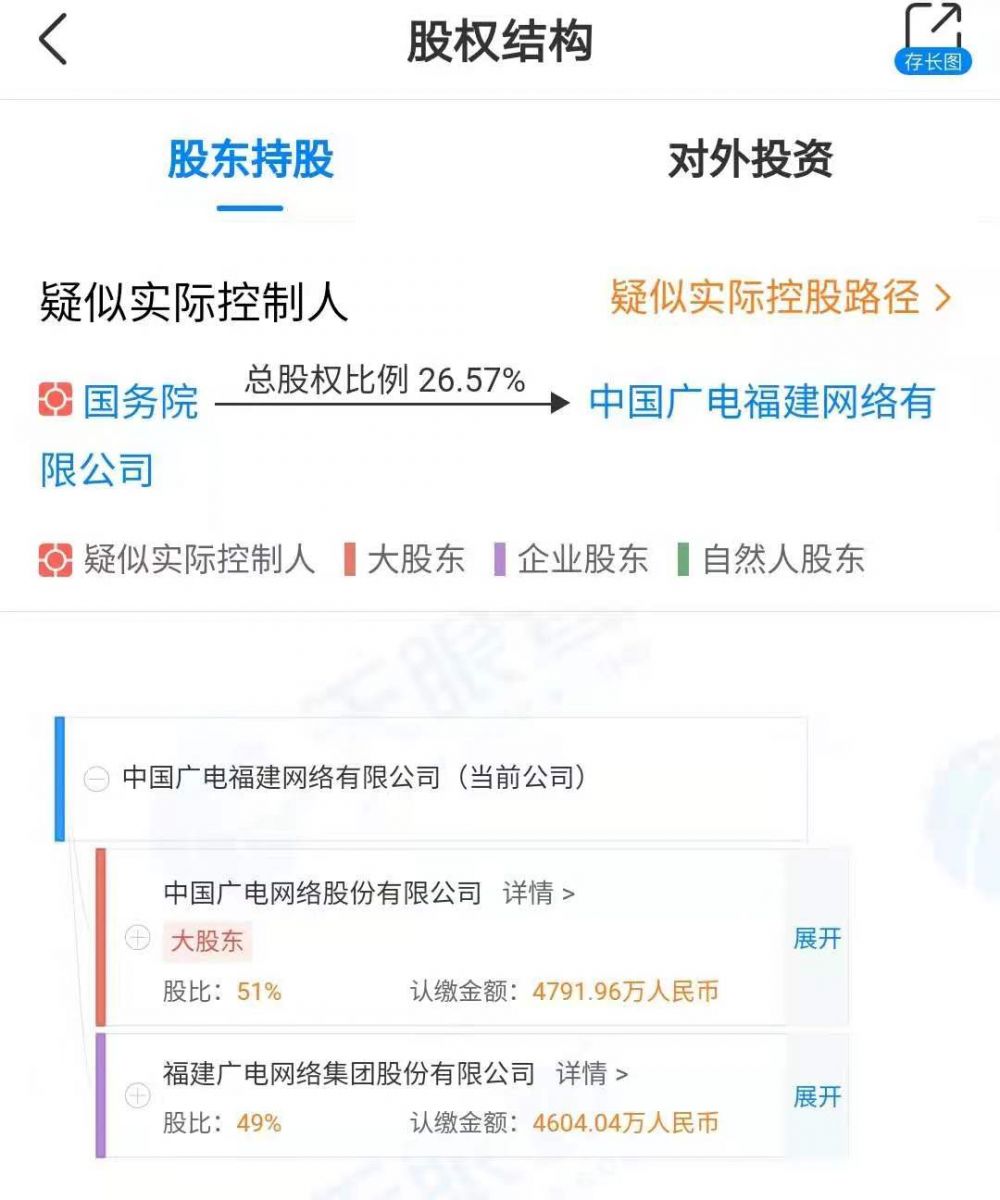
Task: View 详情 for 福建广电网络集团股份有限公司
Action: [592, 1075]
